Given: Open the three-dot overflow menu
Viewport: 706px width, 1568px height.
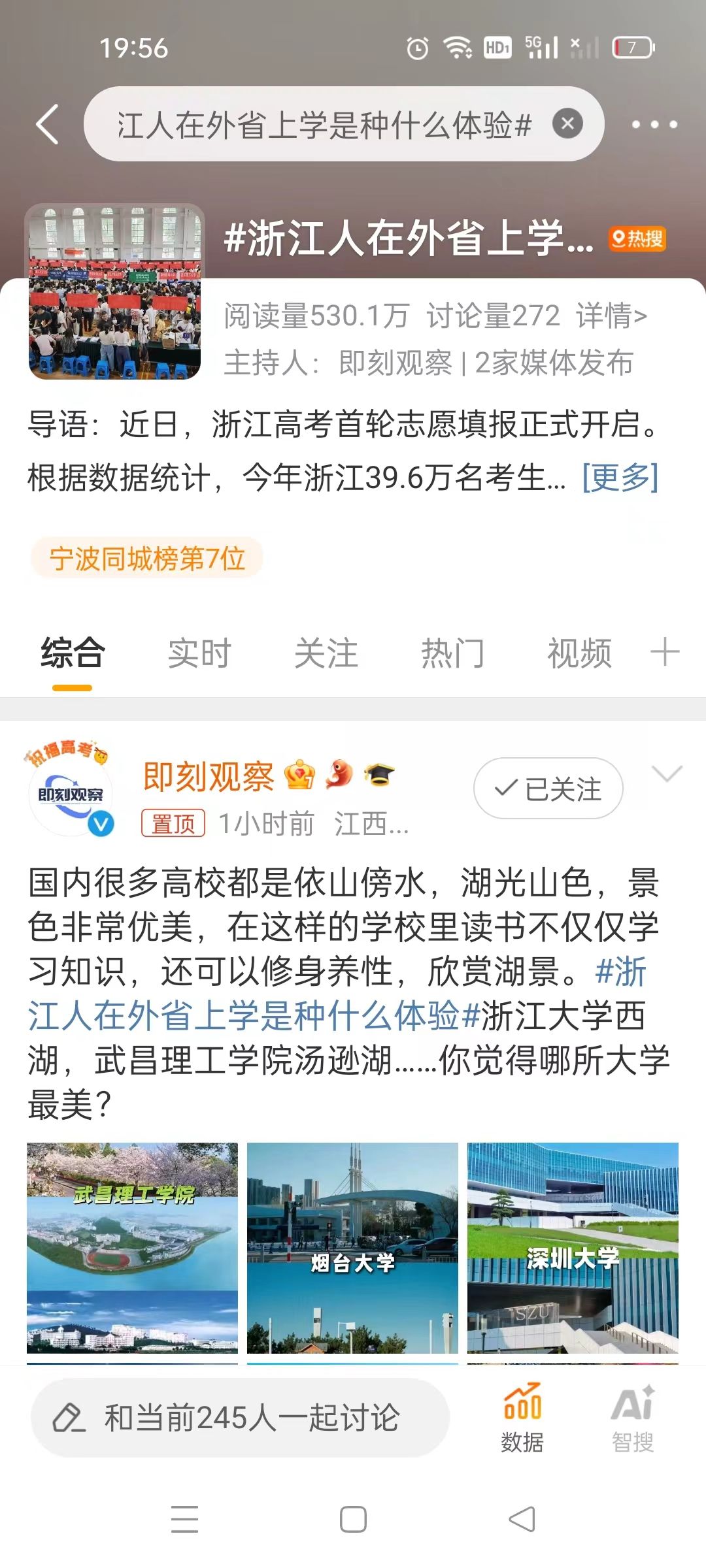Looking at the screenshot, I should [654, 124].
